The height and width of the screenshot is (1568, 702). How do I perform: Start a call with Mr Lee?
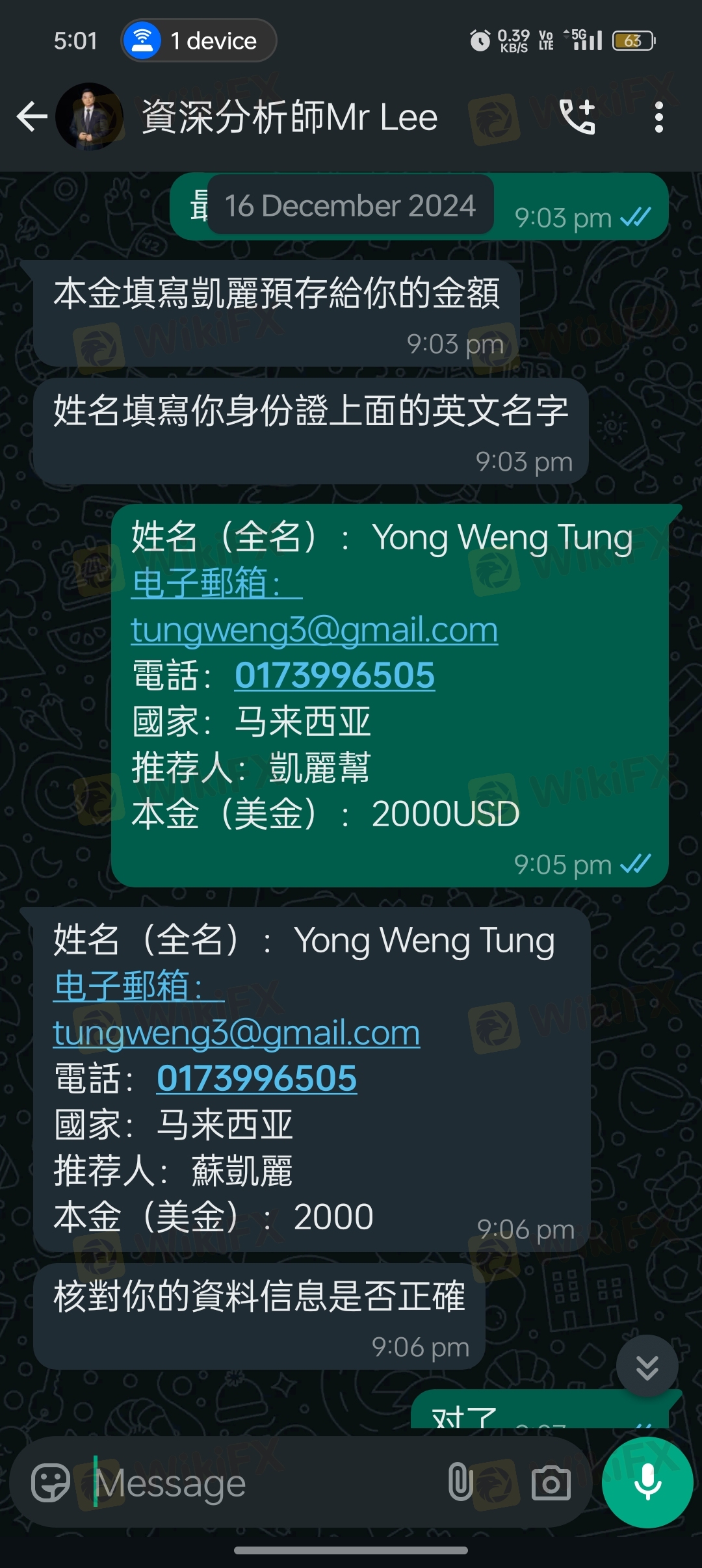(x=577, y=118)
